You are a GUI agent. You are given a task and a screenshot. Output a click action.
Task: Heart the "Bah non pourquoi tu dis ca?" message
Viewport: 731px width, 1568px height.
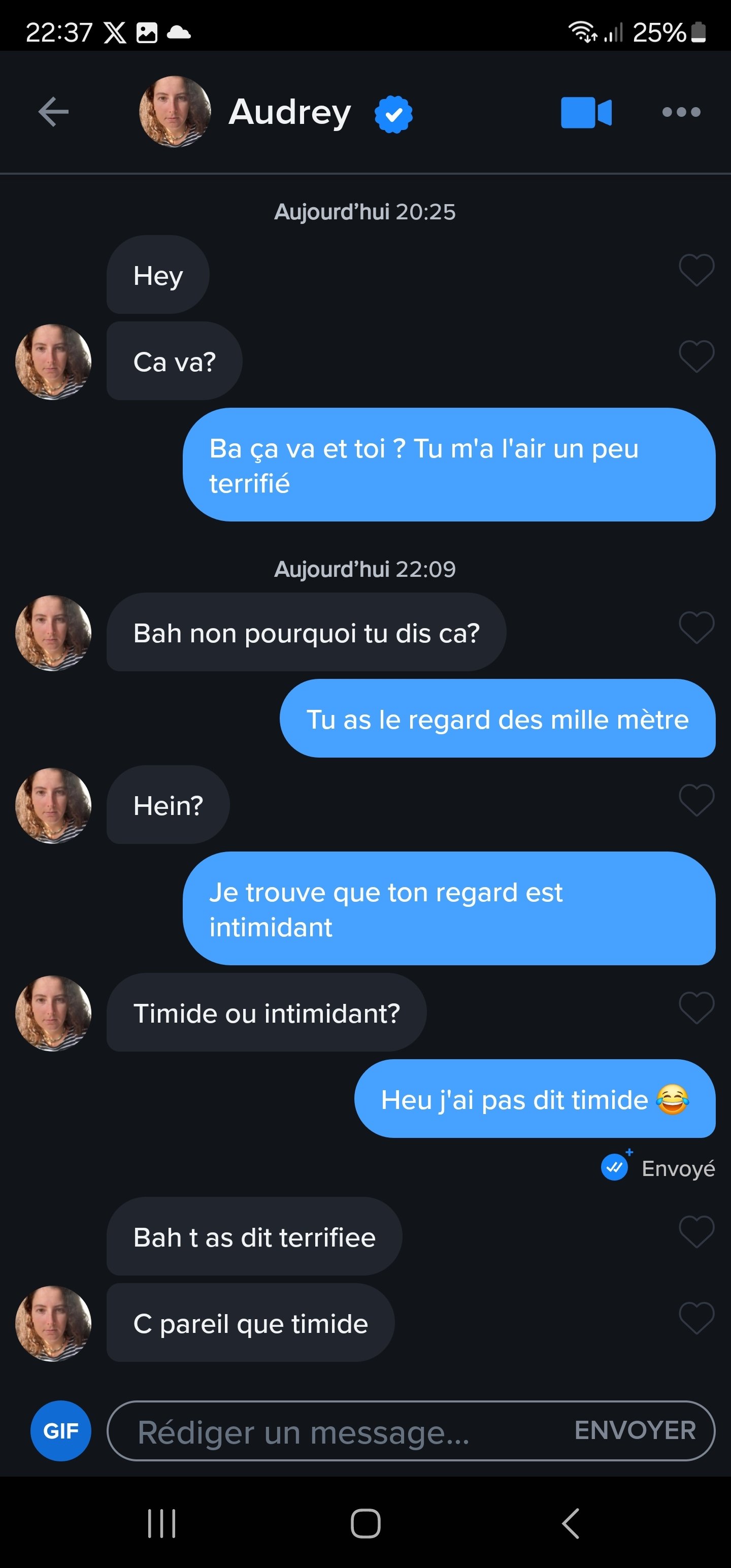click(696, 628)
